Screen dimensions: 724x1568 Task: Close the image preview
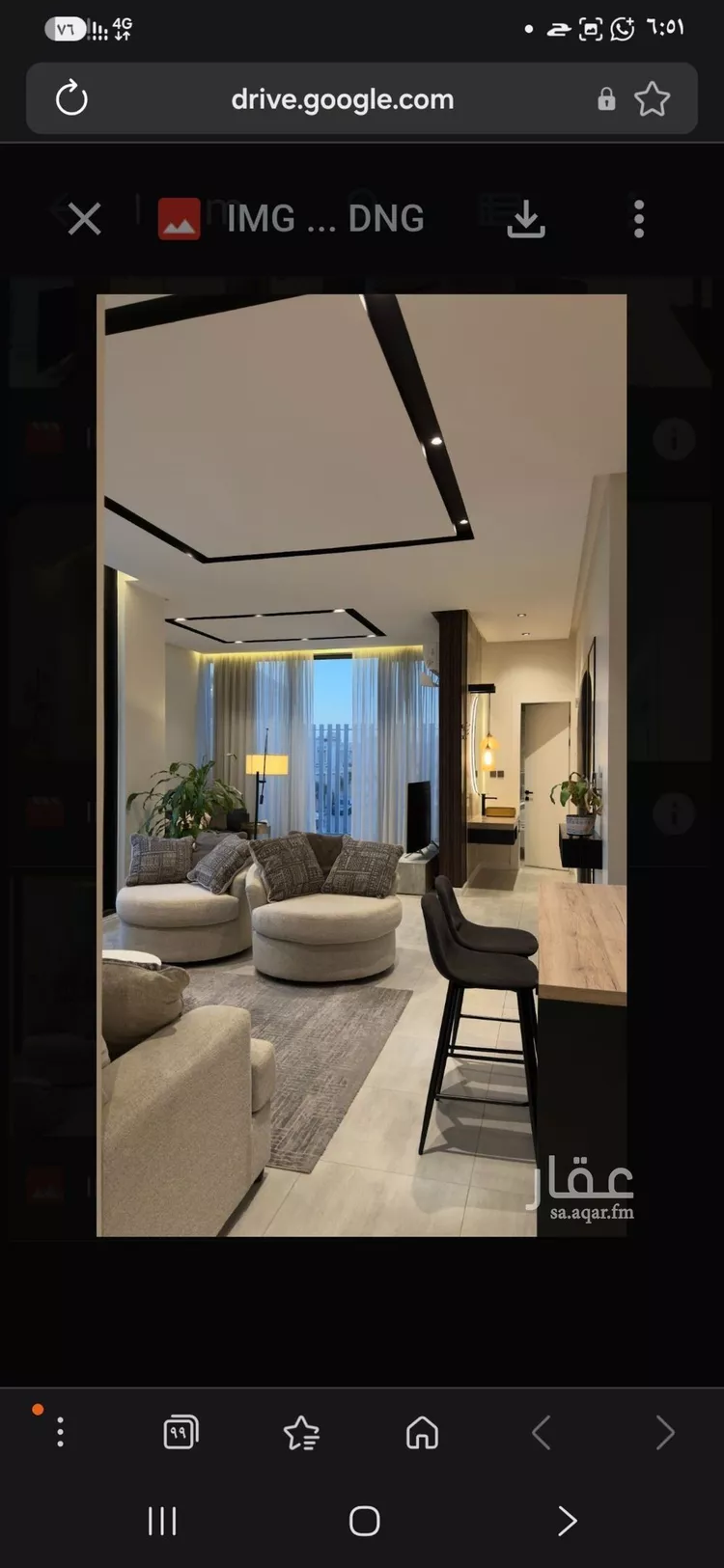tap(85, 219)
